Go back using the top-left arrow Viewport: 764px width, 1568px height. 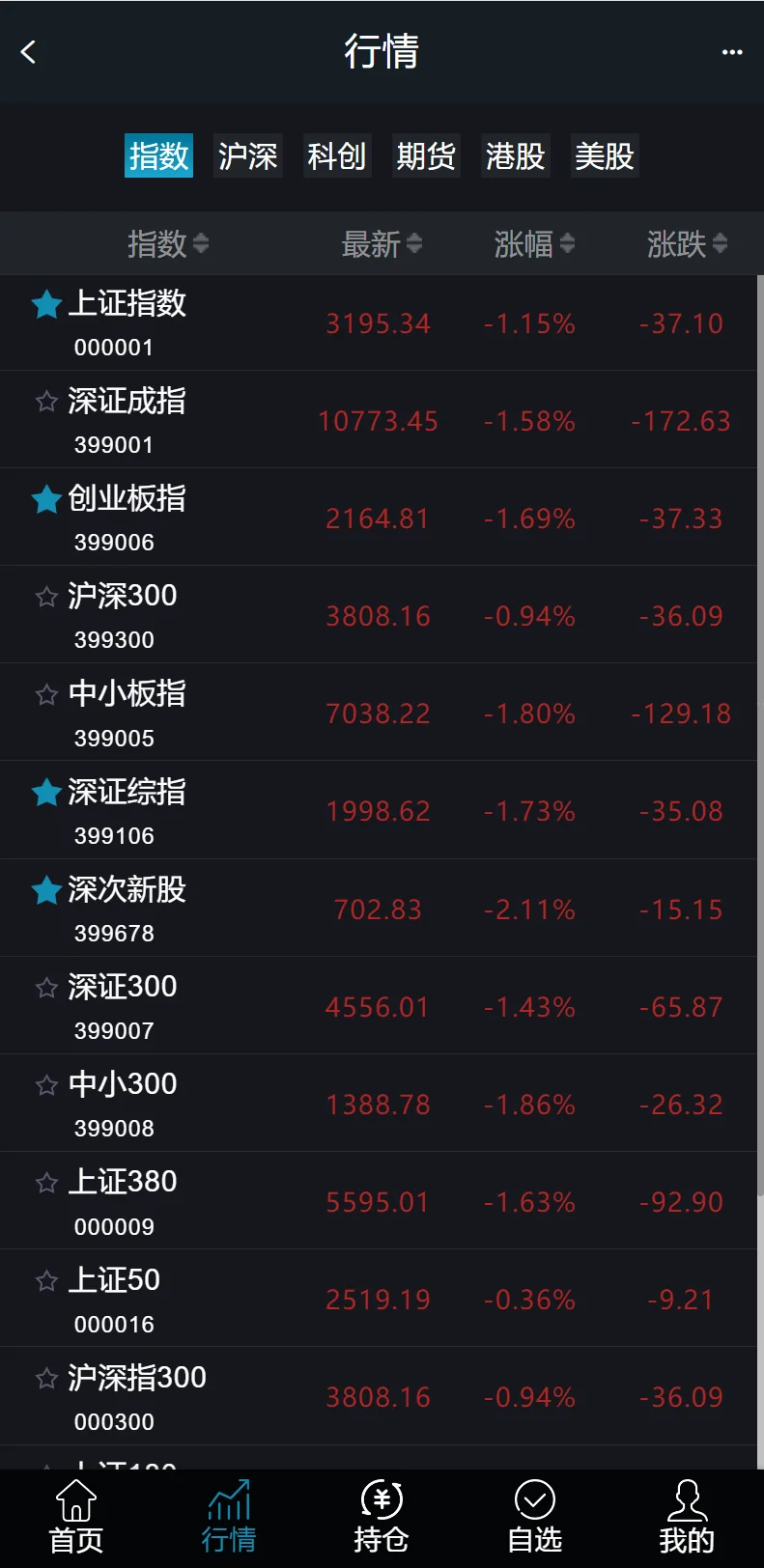(x=29, y=52)
